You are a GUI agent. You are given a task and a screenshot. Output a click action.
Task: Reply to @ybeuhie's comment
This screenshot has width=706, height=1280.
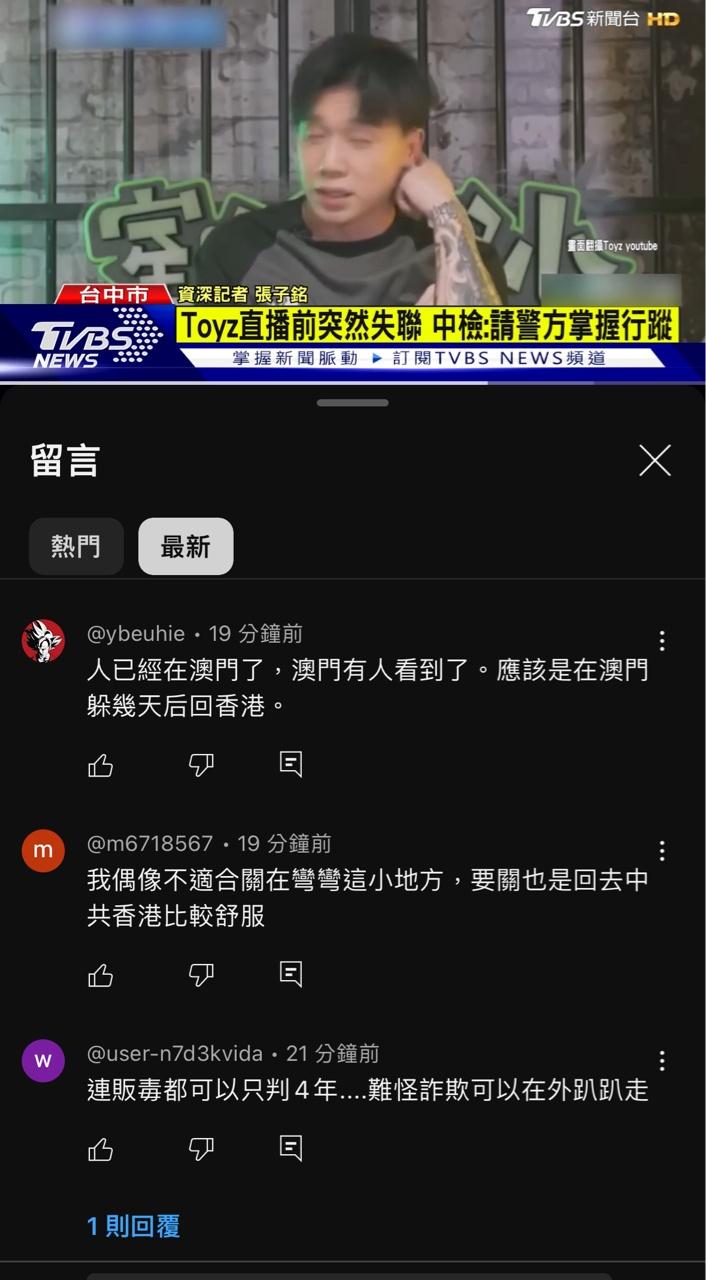(291, 765)
